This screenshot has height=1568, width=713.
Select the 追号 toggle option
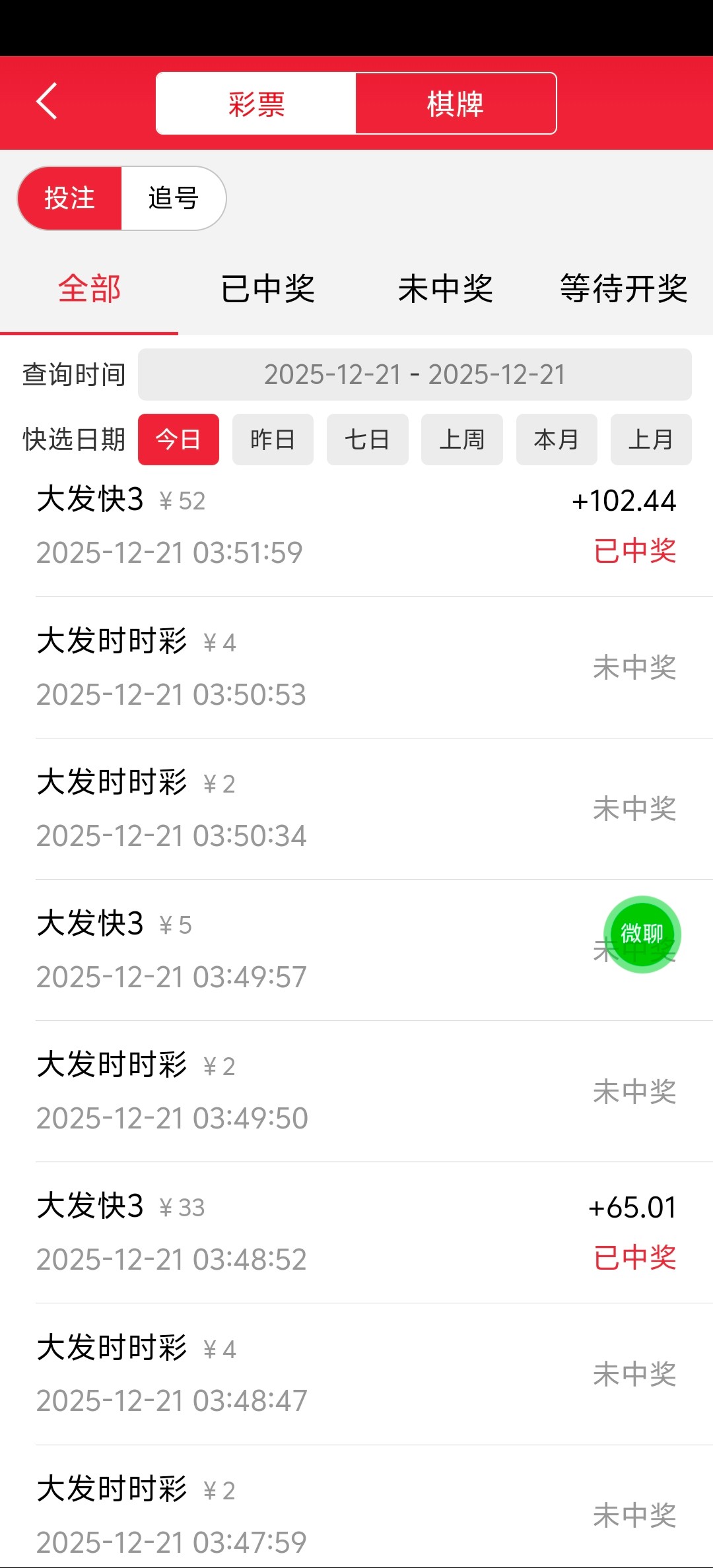click(173, 198)
